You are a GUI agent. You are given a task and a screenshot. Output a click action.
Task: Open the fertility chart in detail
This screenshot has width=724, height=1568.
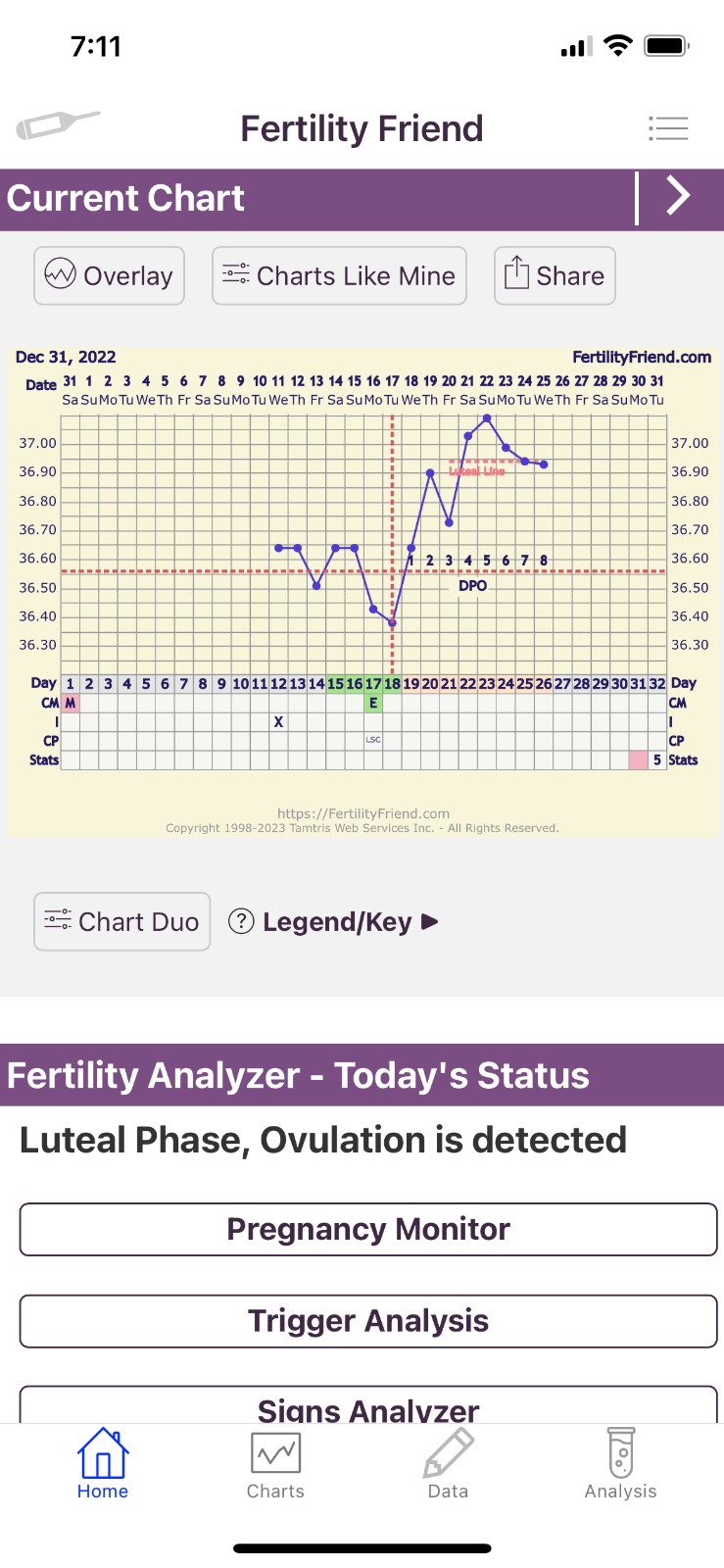click(362, 588)
